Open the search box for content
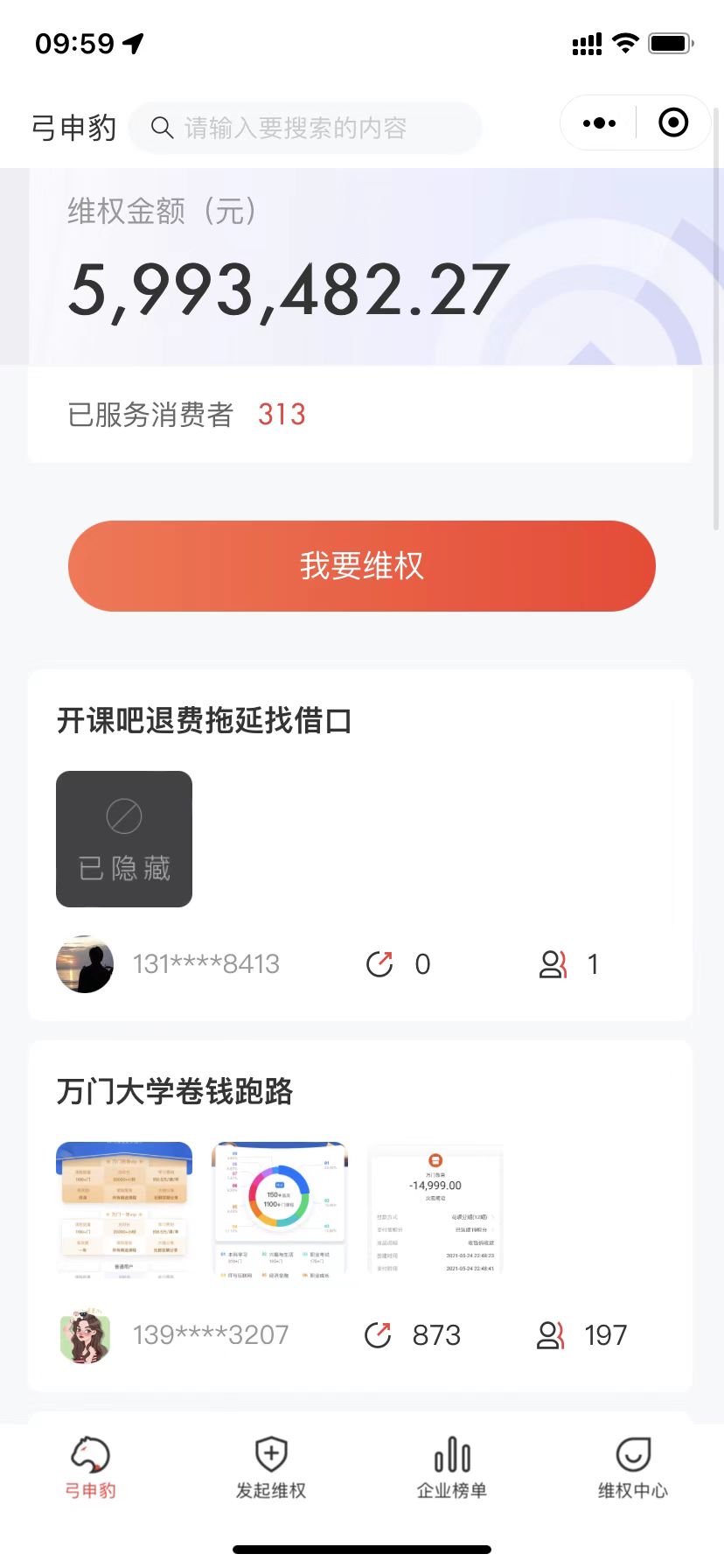This screenshot has height=1568, width=724. click(x=305, y=128)
